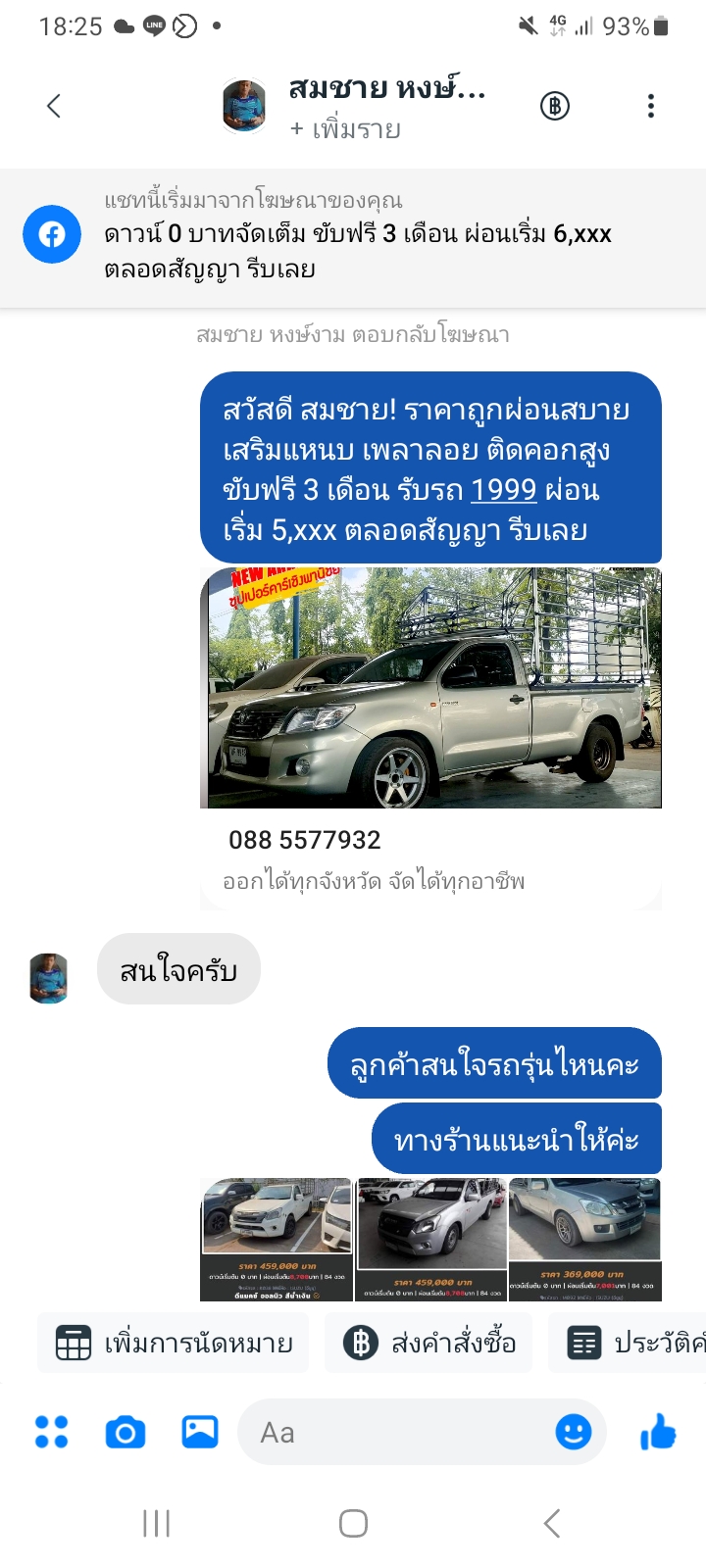Open the three-dot overflow menu
This screenshot has width=706, height=1568.
click(x=650, y=106)
